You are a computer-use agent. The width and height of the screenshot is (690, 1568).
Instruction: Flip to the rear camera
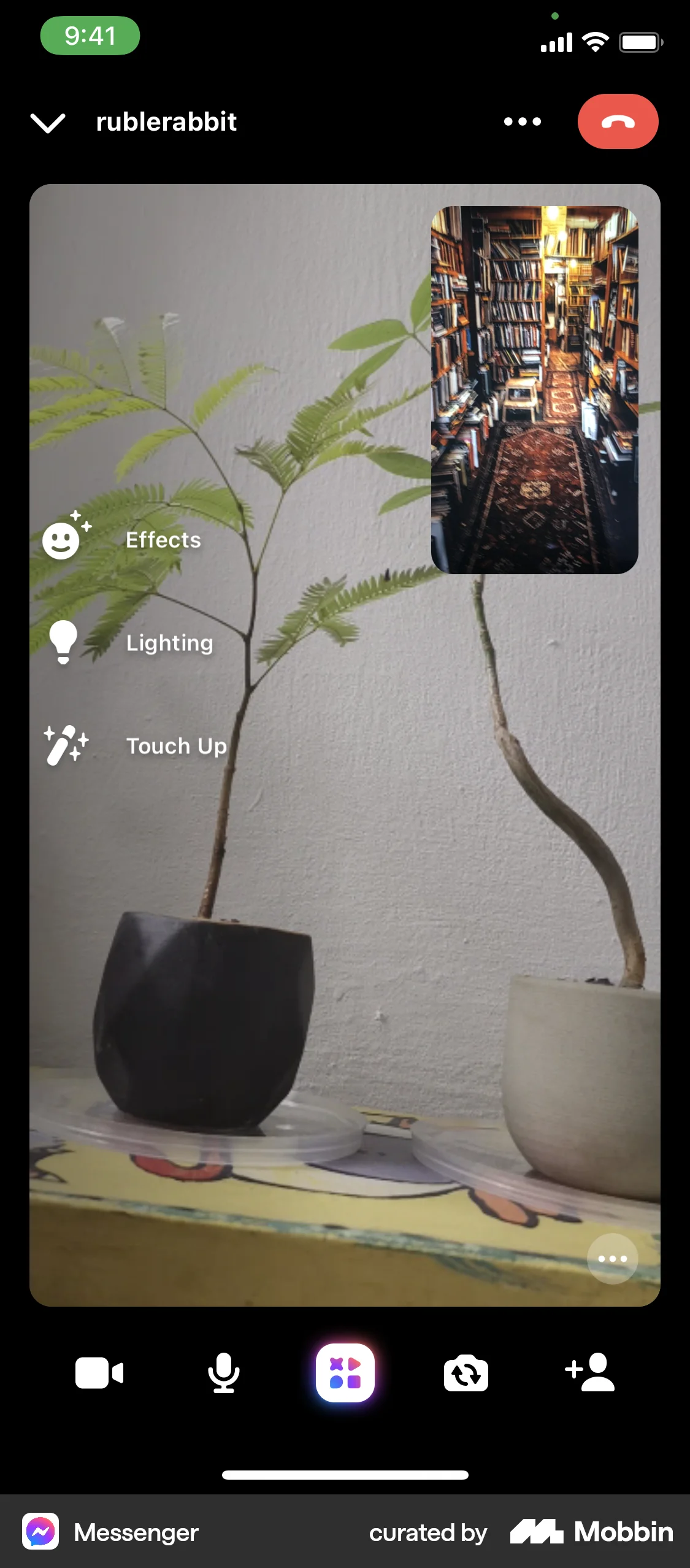(x=467, y=1373)
